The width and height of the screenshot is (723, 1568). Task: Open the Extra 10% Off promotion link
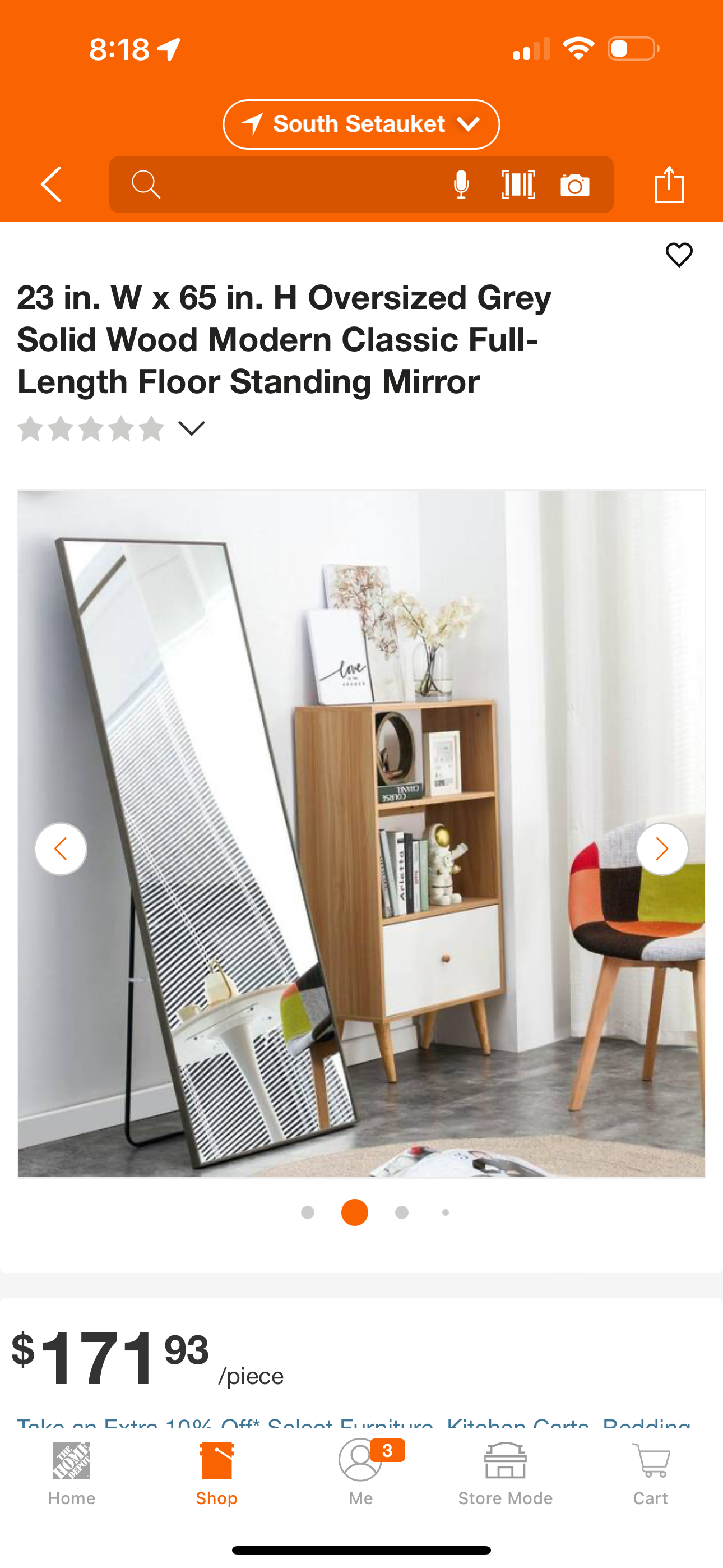[x=353, y=1421]
